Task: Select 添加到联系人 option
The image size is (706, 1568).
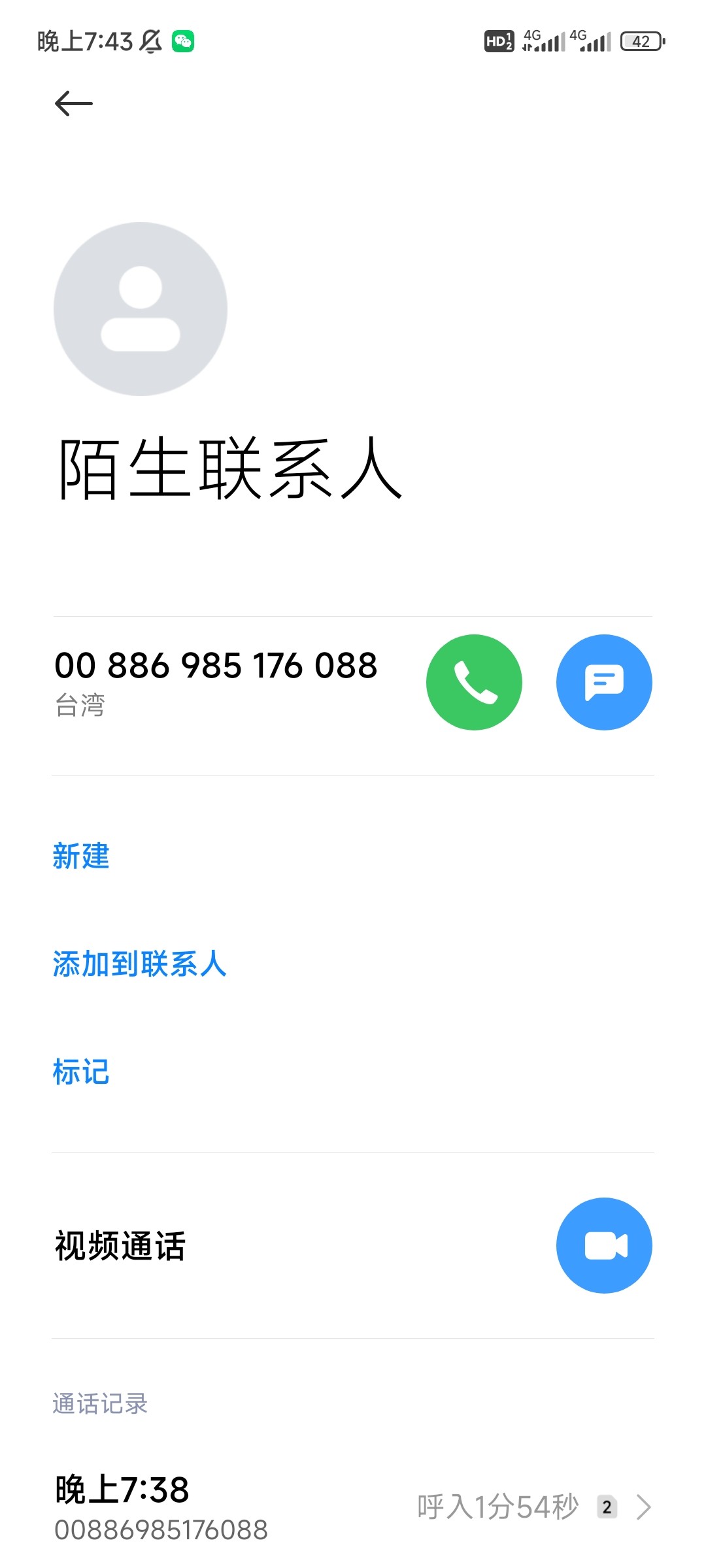Action: tap(139, 964)
